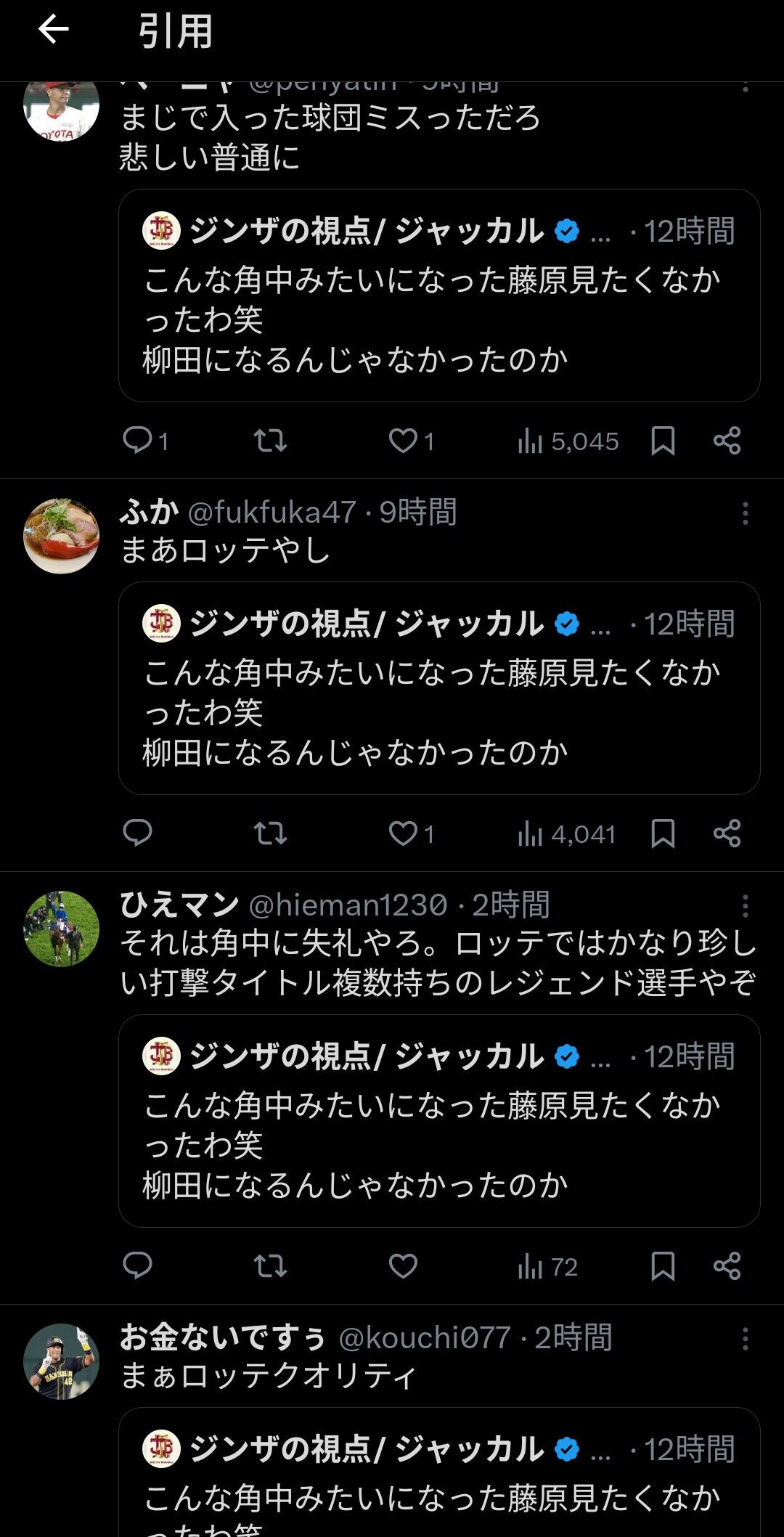Bookmark ふか's post
784x1537 pixels.
point(663,833)
